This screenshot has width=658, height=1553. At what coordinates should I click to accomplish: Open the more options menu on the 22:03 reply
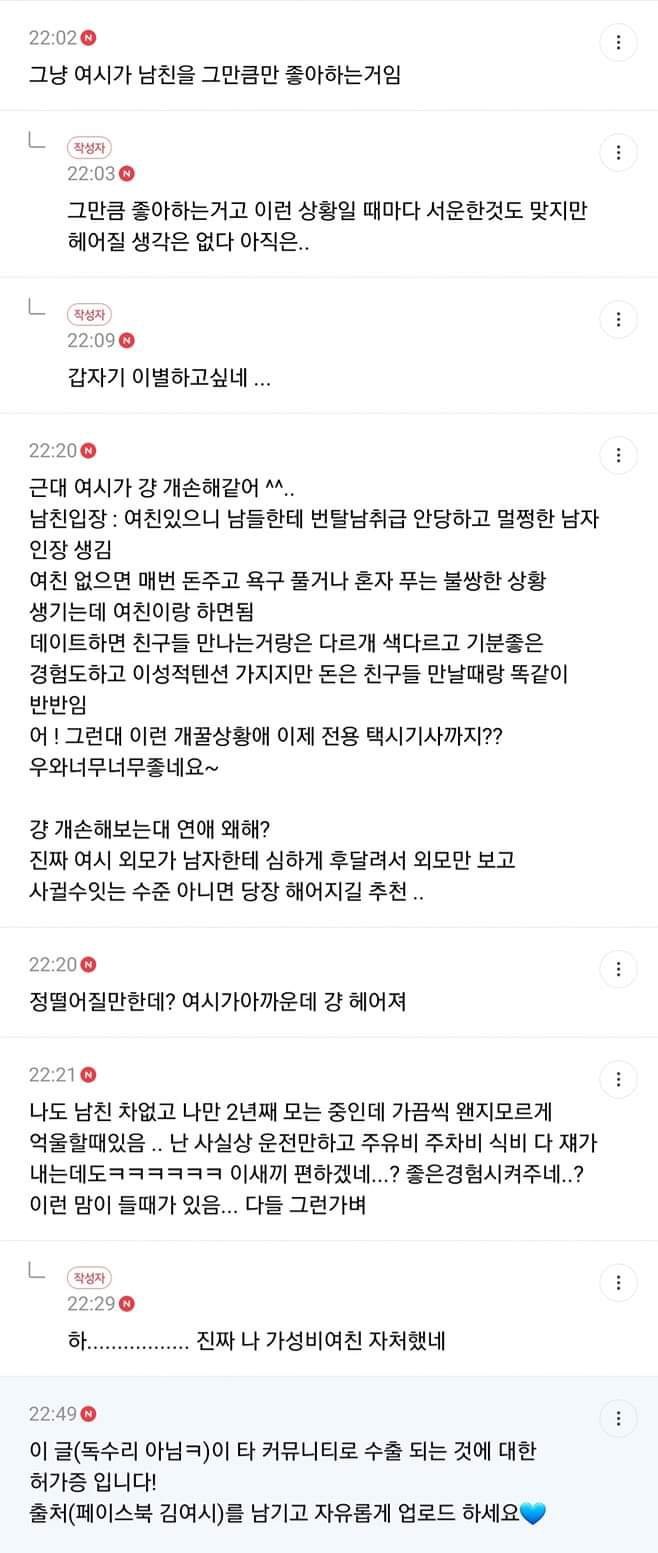click(x=619, y=153)
